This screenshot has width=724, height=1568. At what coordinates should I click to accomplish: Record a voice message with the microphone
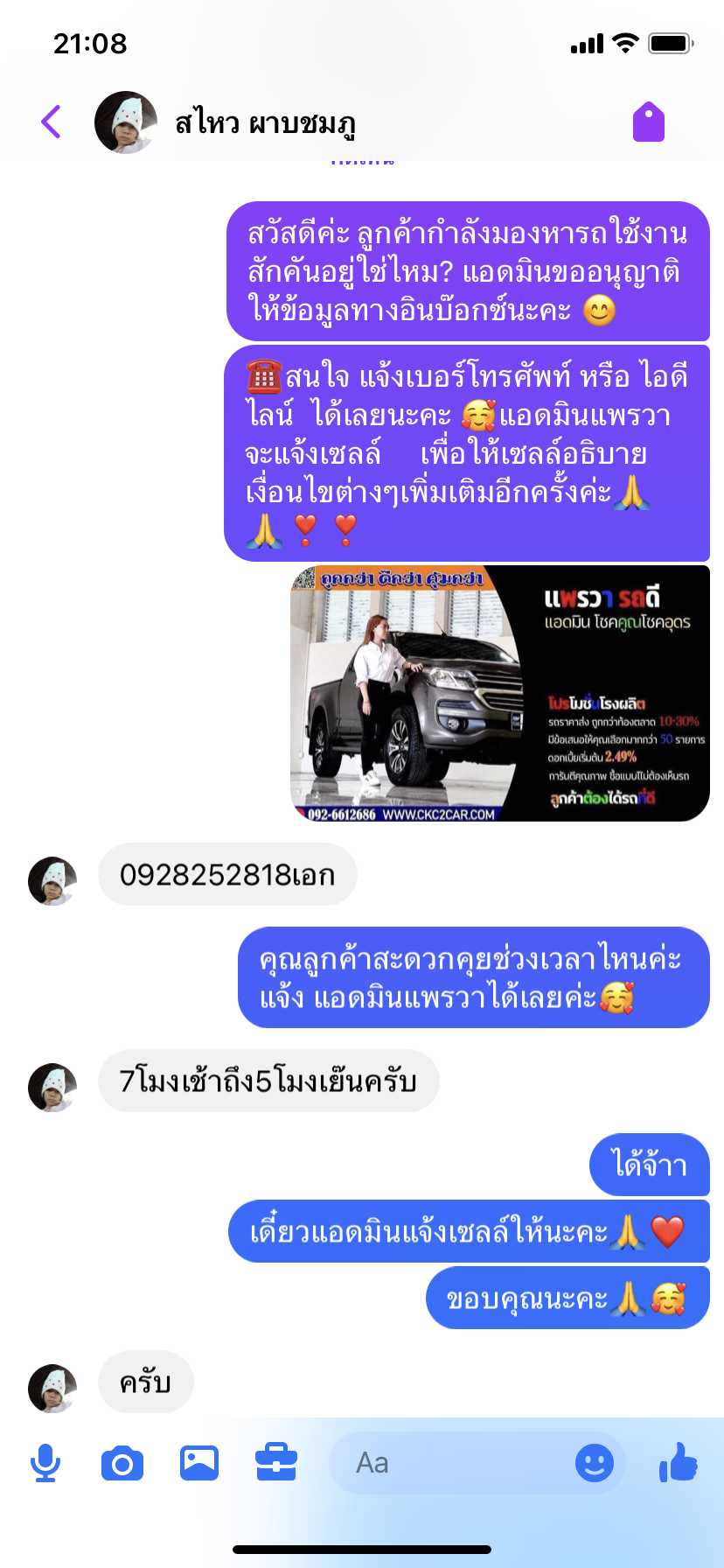tap(45, 1463)
